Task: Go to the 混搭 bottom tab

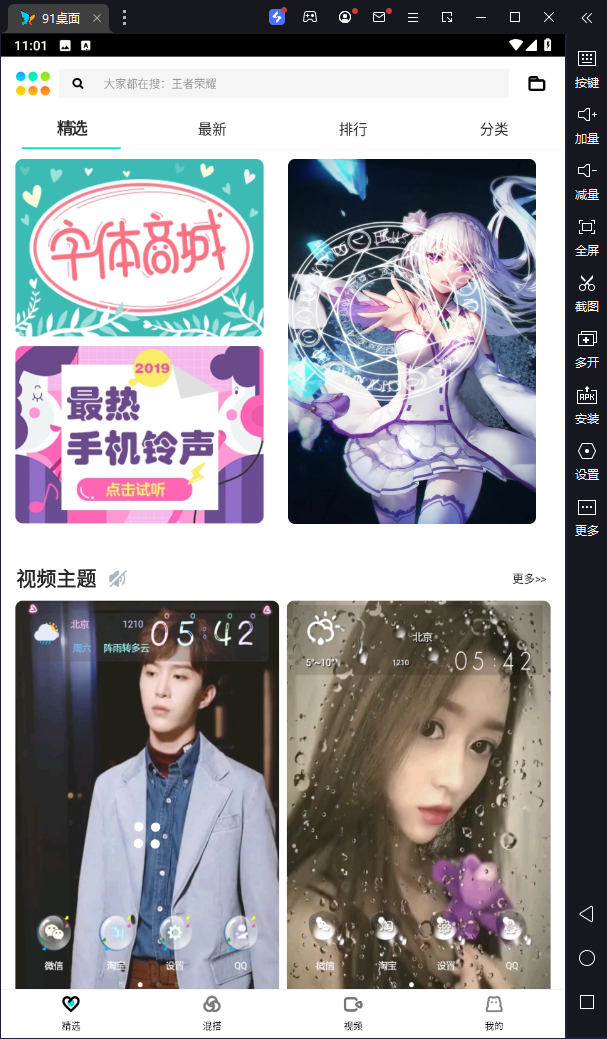Action: [212, 1012]
